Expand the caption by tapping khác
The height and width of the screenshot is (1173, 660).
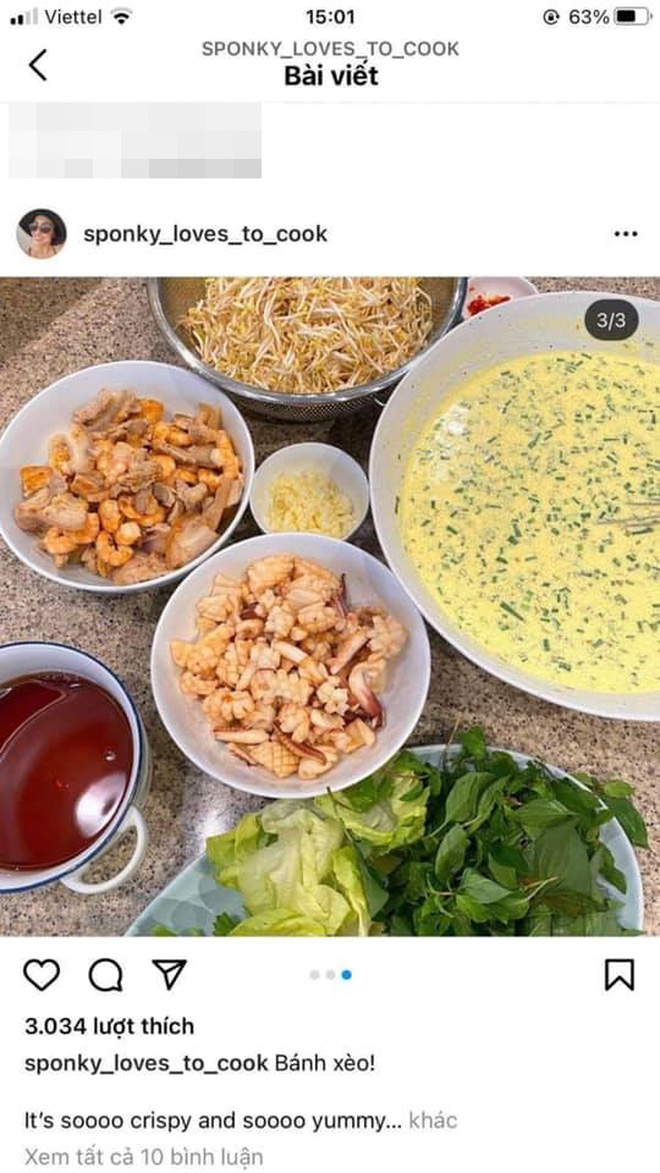click(433, 1120)
